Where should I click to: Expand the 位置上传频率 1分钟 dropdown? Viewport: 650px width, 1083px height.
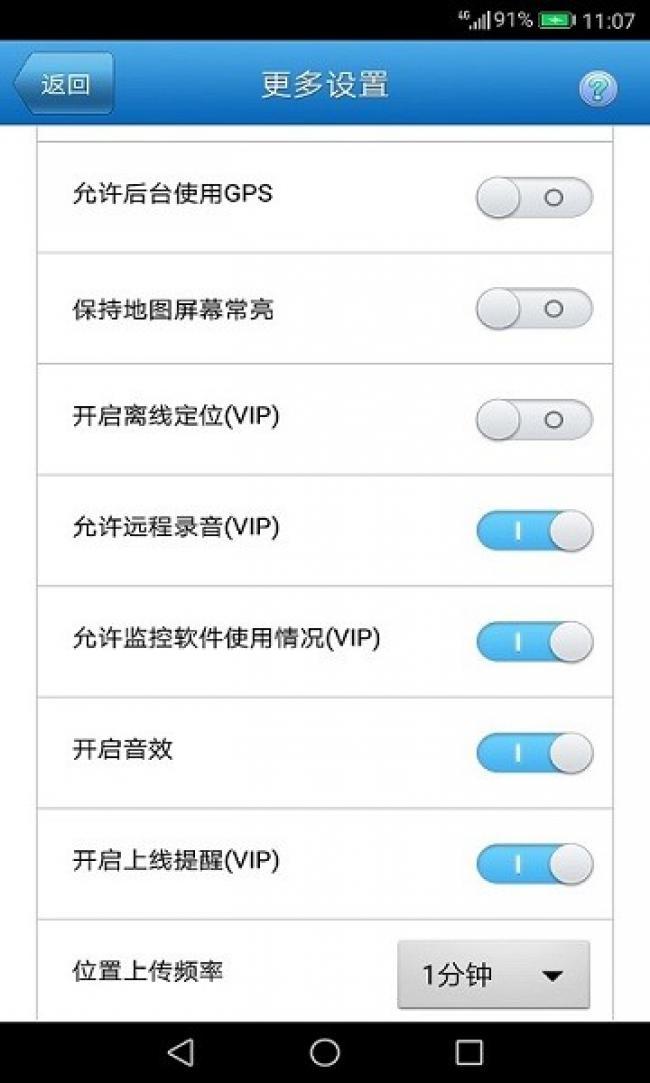click(493, 975)
